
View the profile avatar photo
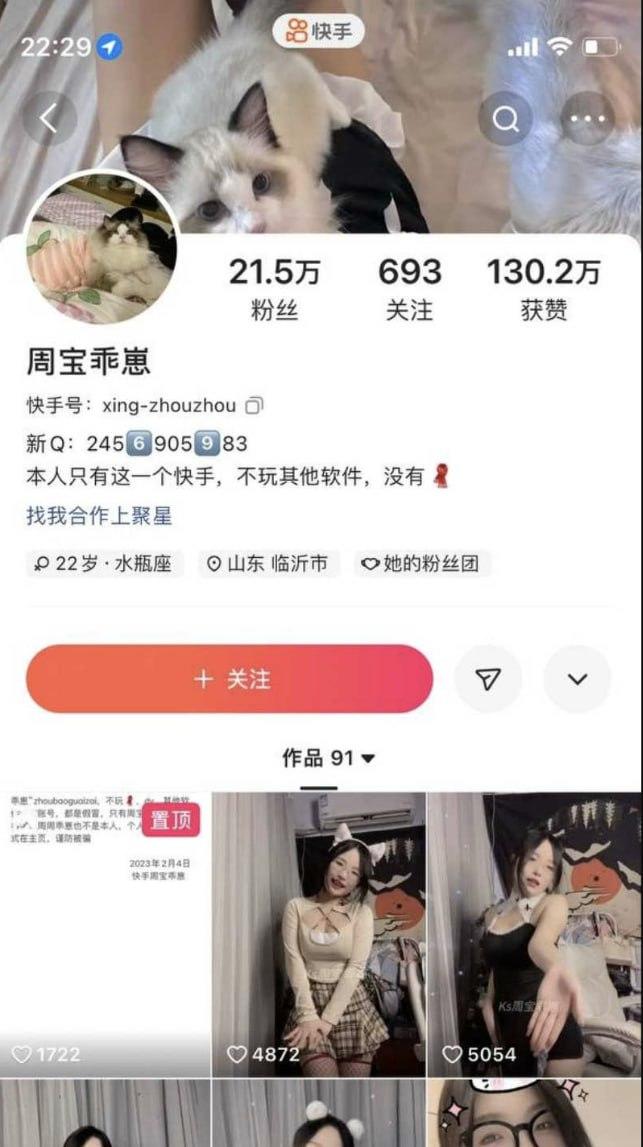(101, 247)
